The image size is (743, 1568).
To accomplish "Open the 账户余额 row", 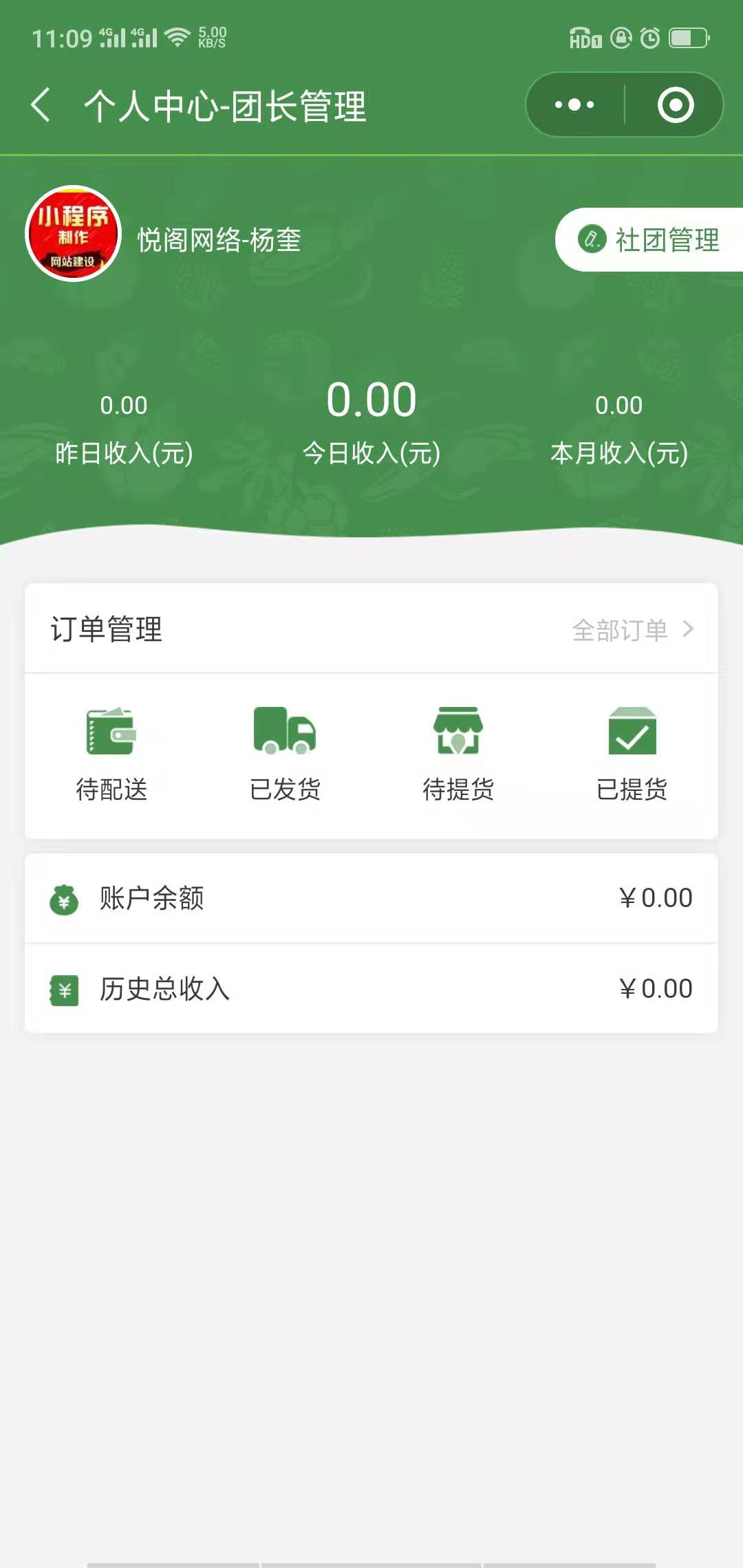I will [371, 898].
